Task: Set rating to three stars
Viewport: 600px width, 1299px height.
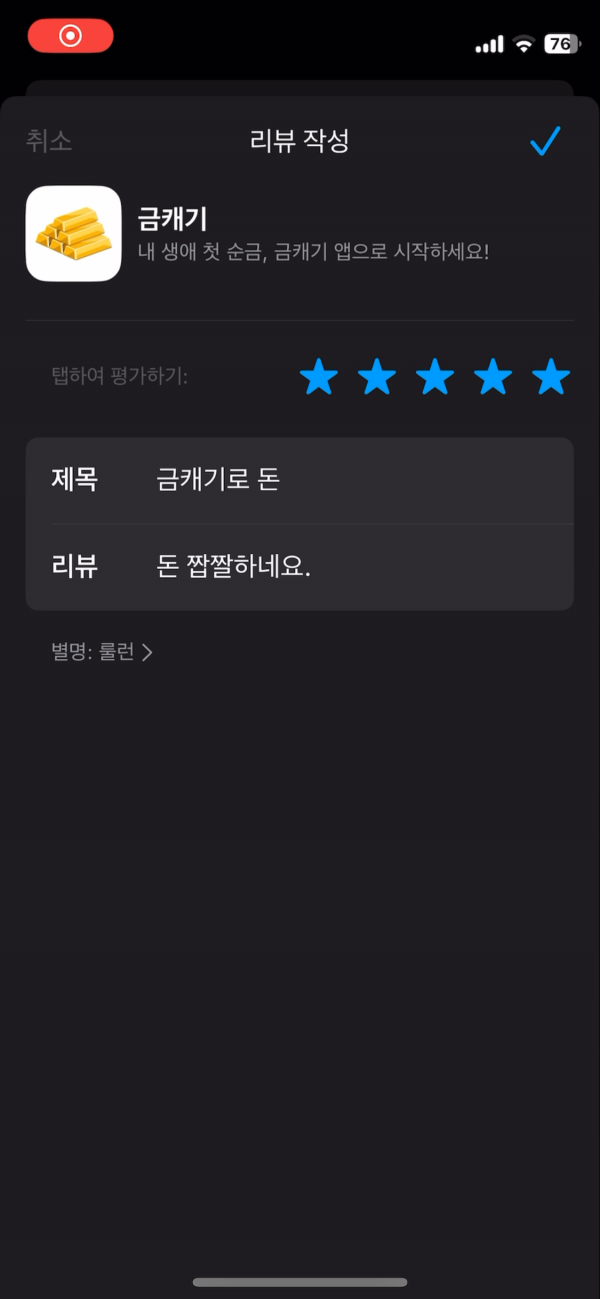Action: click(435, 377)
